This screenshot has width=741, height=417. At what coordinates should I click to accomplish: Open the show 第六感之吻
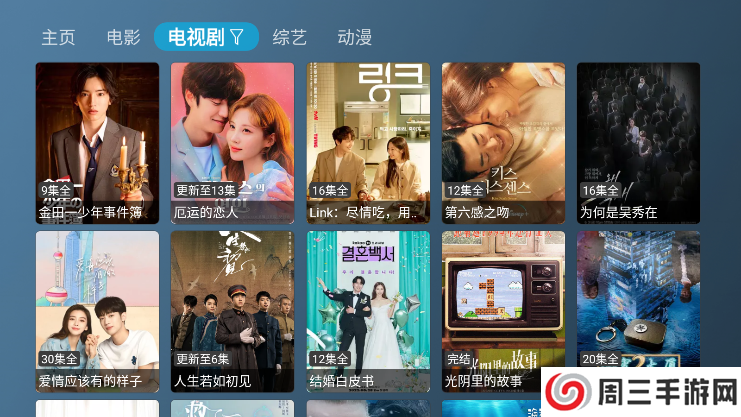(x=503, y=142)
